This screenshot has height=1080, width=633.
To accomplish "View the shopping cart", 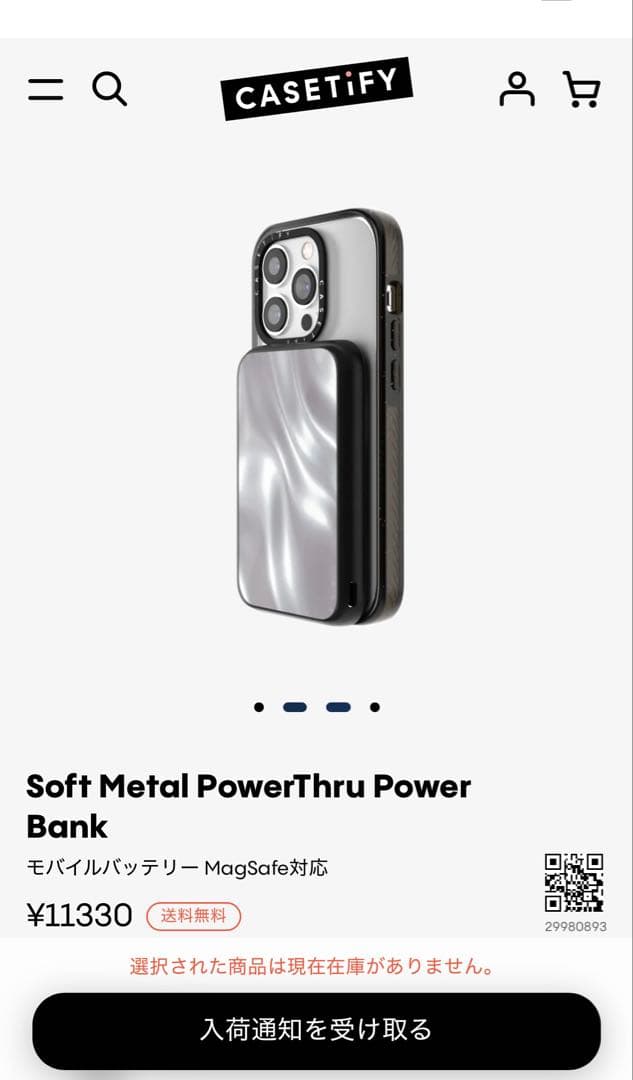I will tap(581, 89).
